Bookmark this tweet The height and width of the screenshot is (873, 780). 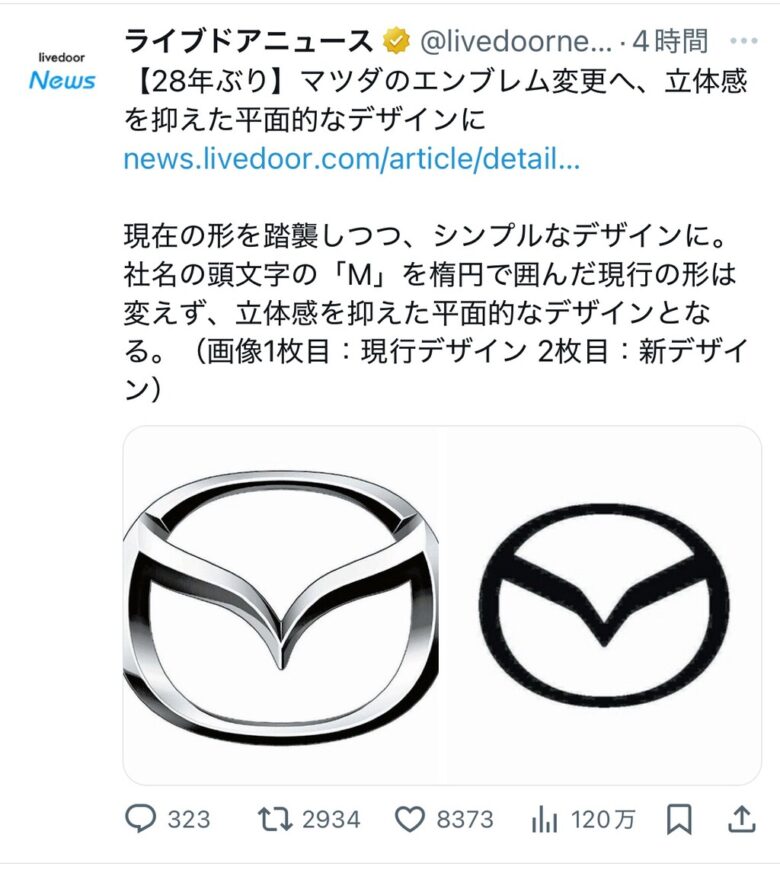[x=679, y=820]
